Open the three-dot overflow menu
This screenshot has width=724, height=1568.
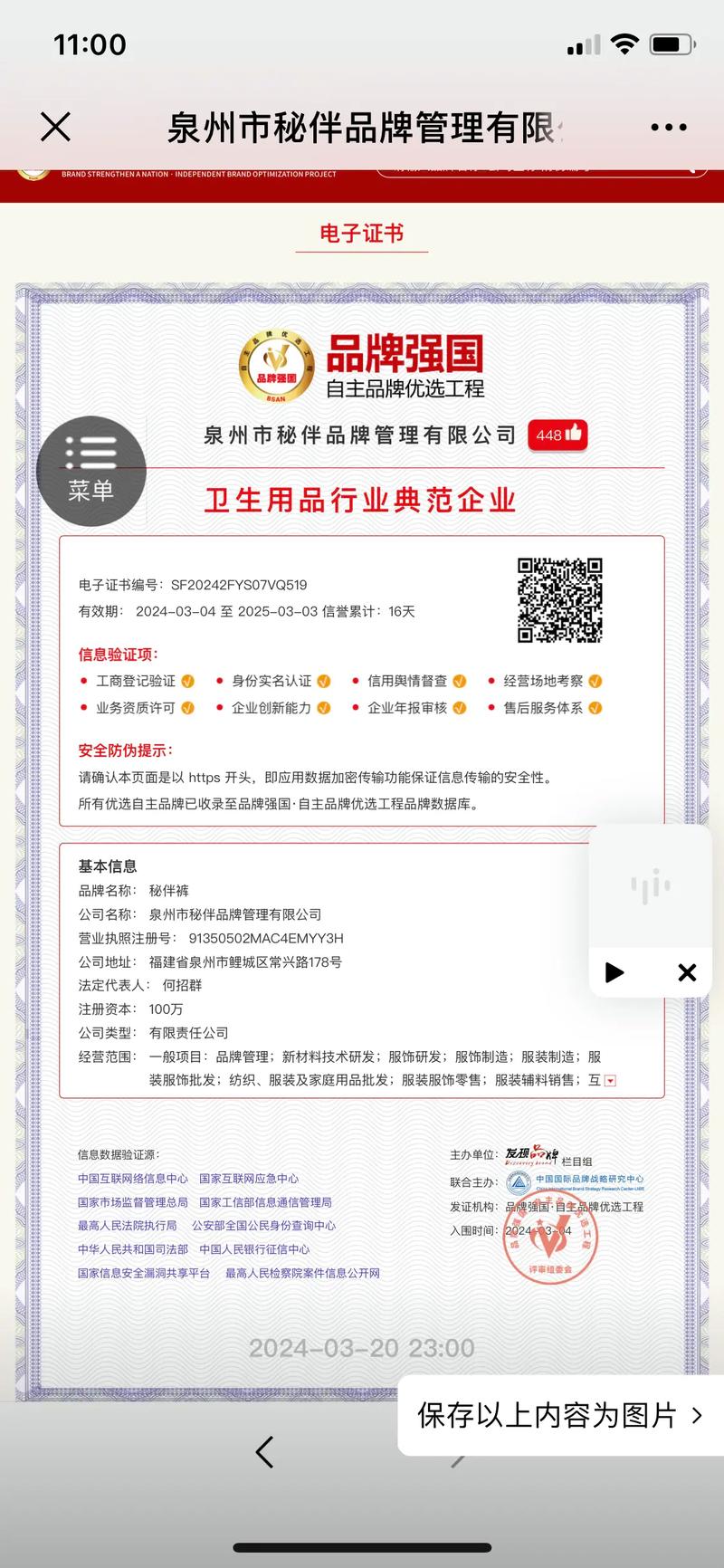[x=669, y=128]
